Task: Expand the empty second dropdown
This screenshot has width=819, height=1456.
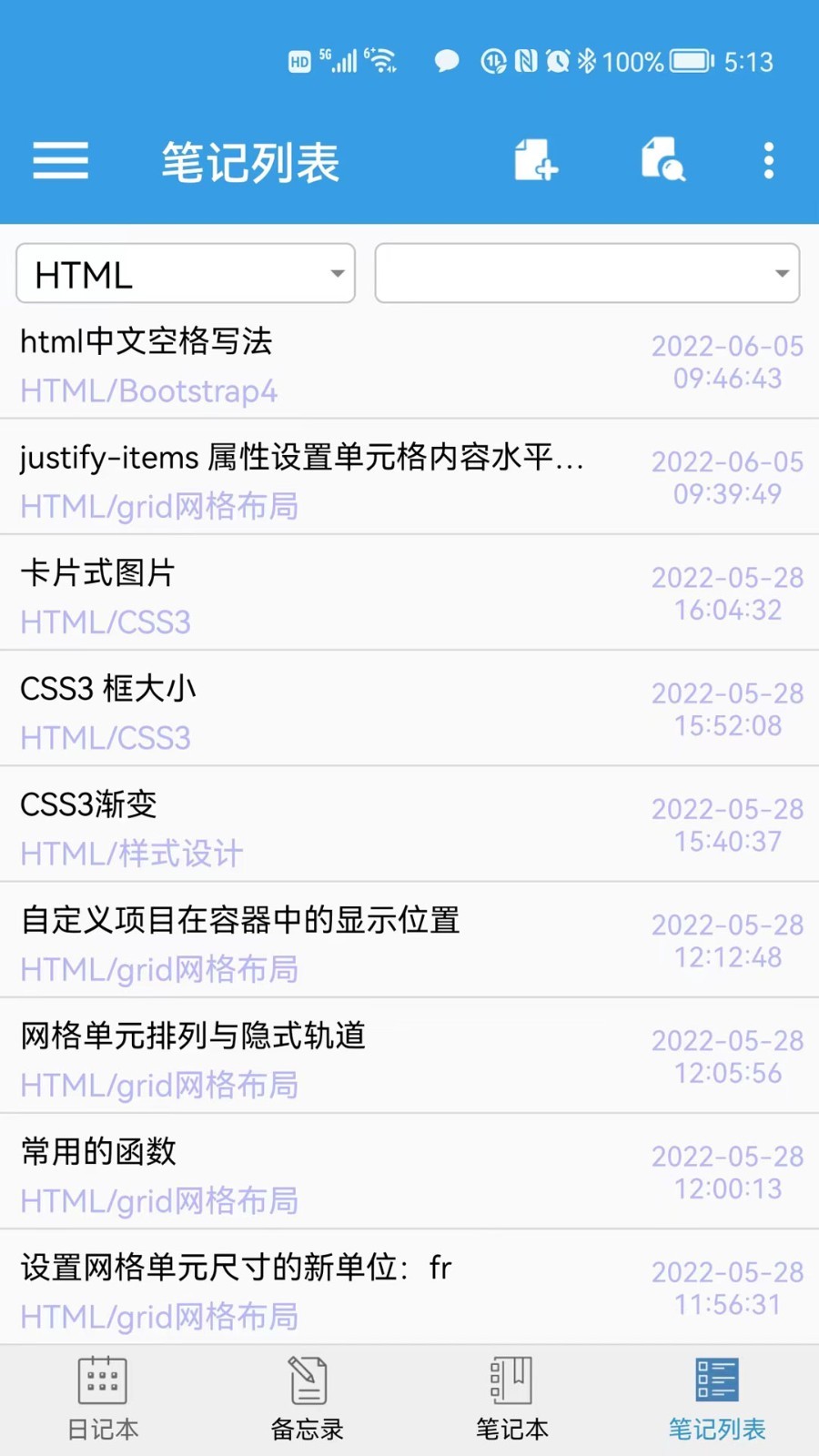Action: [x=588, y=273]
